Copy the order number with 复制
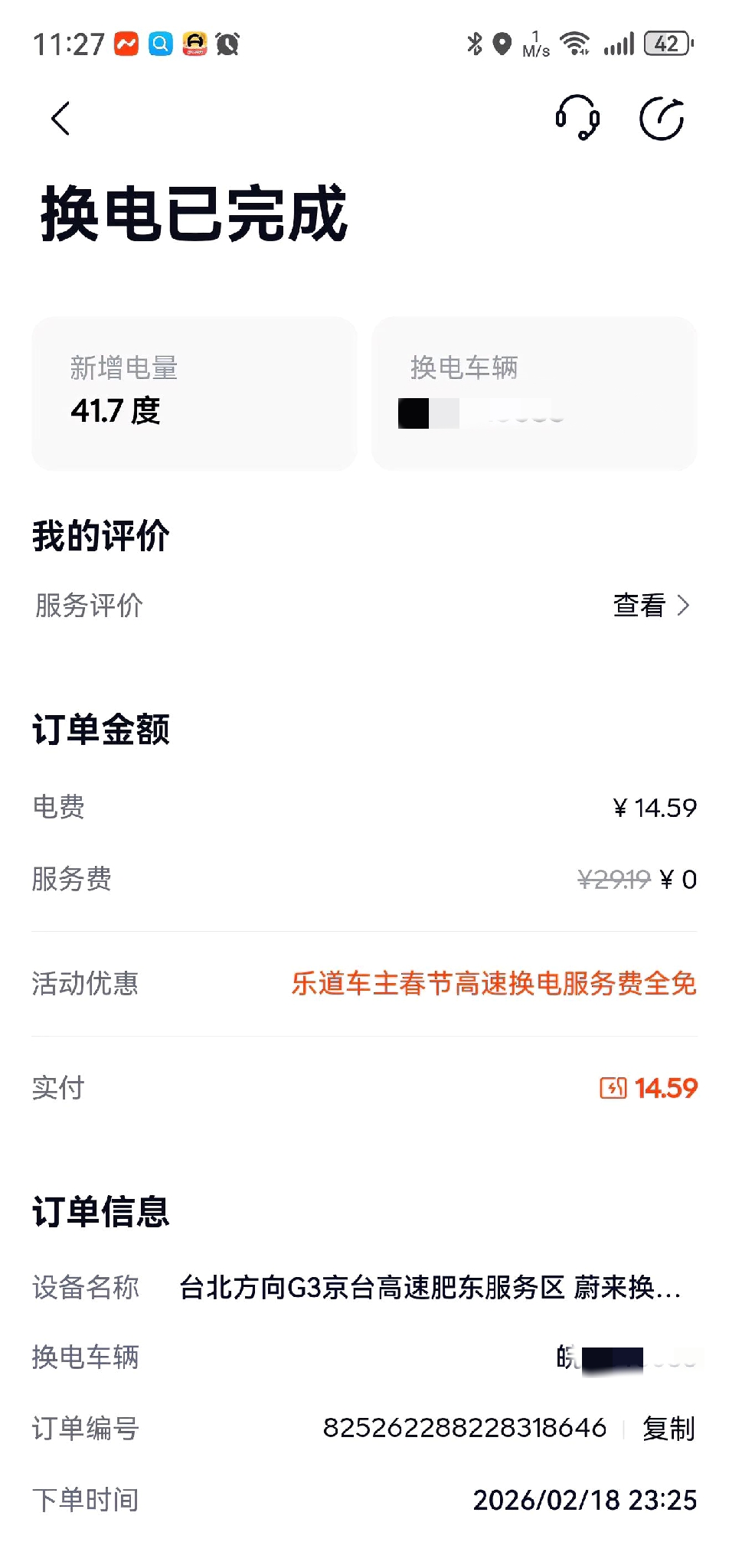 (669, 1429)
